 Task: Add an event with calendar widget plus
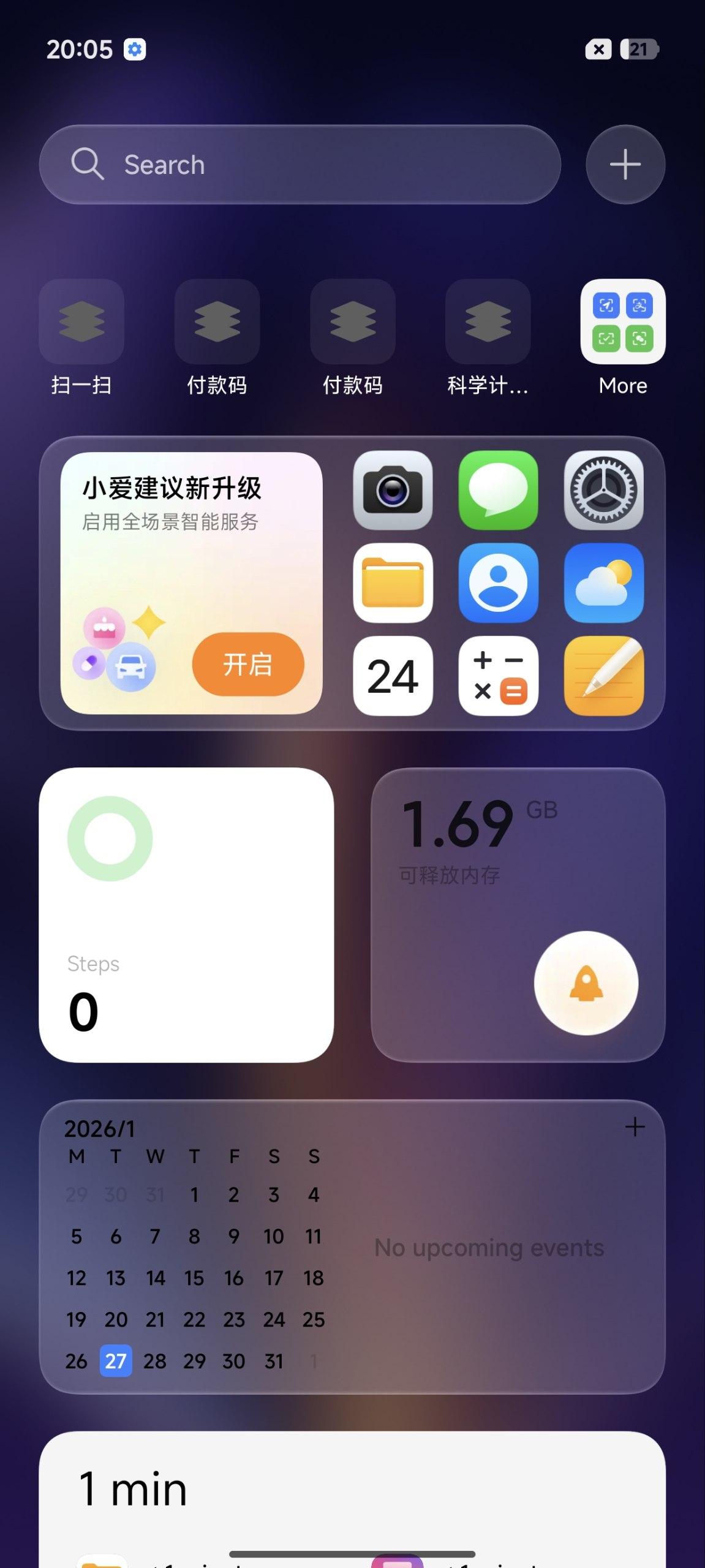(635, 1127)
